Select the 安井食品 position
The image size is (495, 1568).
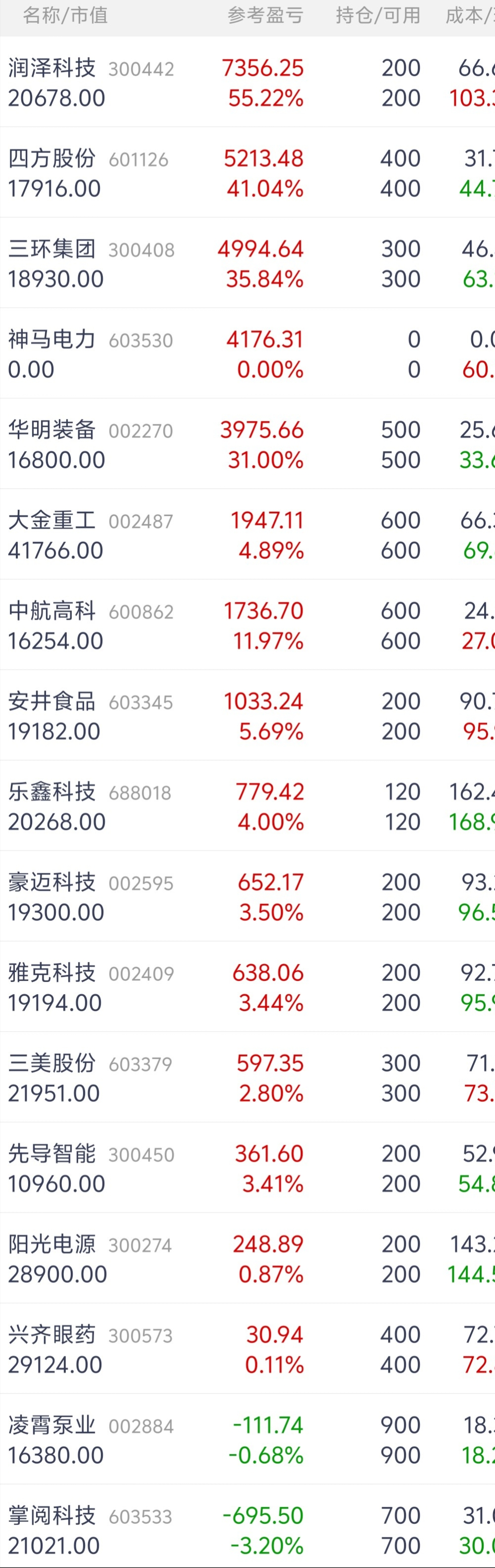coord(247,716)
